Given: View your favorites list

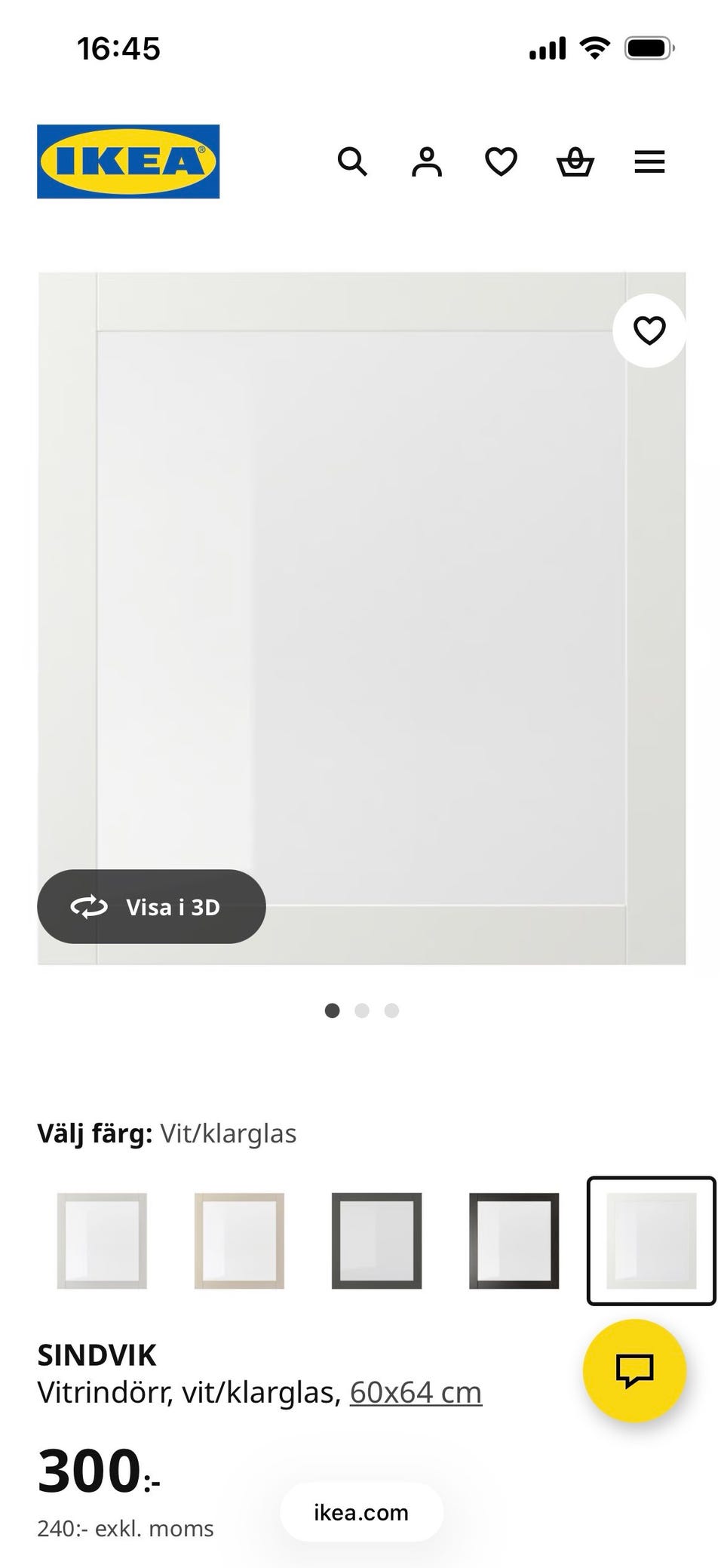Looking at the screenshot, I should coord(500,161).
